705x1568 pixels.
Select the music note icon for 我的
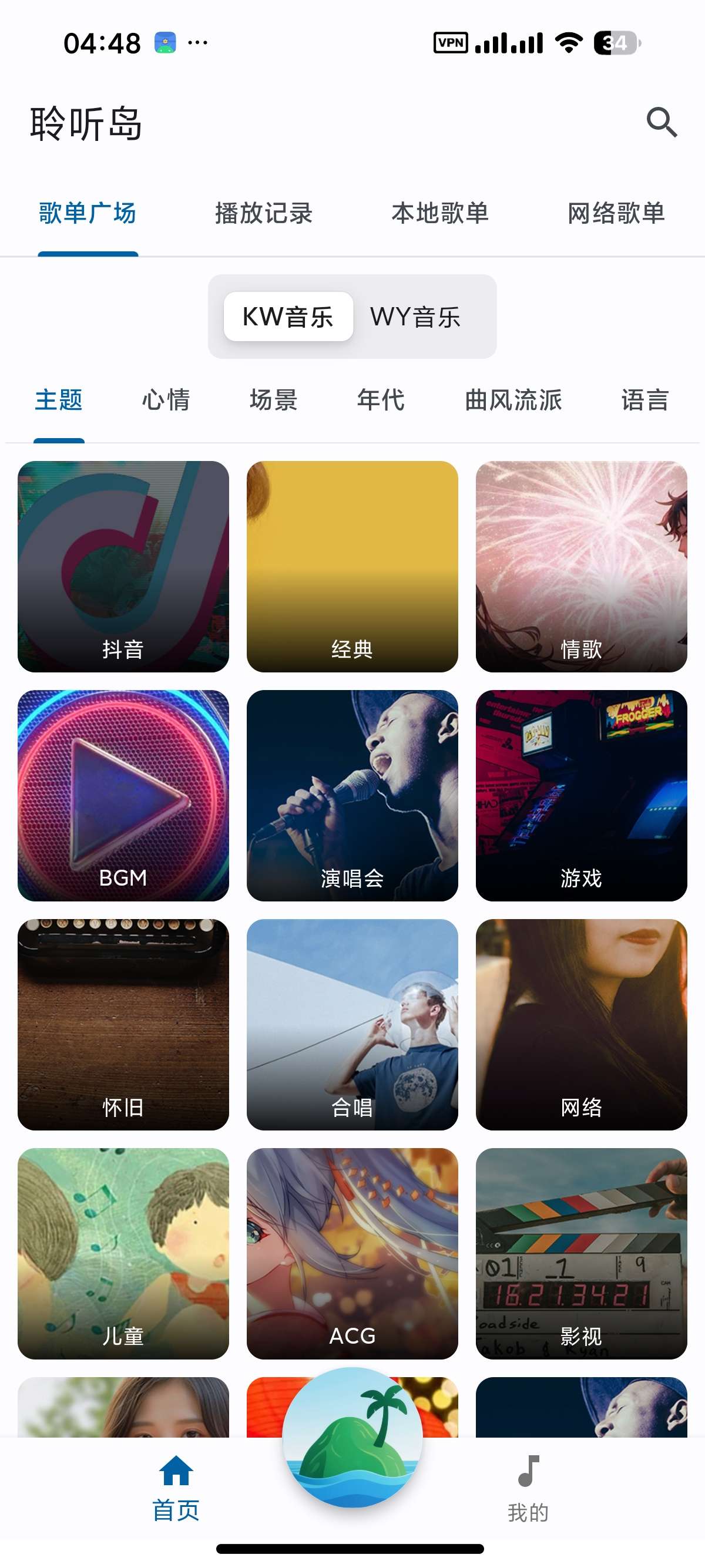click(528, 1469)
